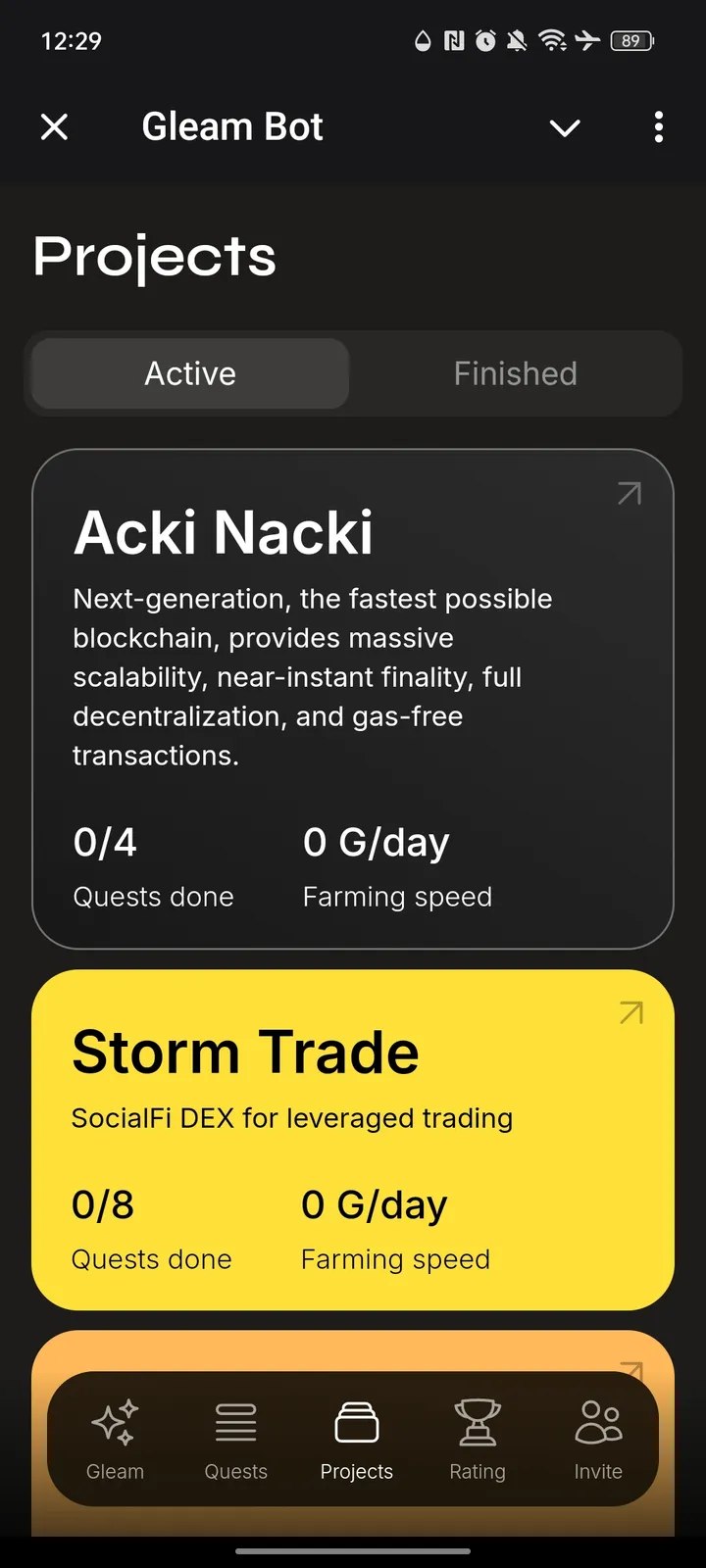Open the Invite tab
The height and width of the screenshot is (1568, 706).
[598, 1439]
